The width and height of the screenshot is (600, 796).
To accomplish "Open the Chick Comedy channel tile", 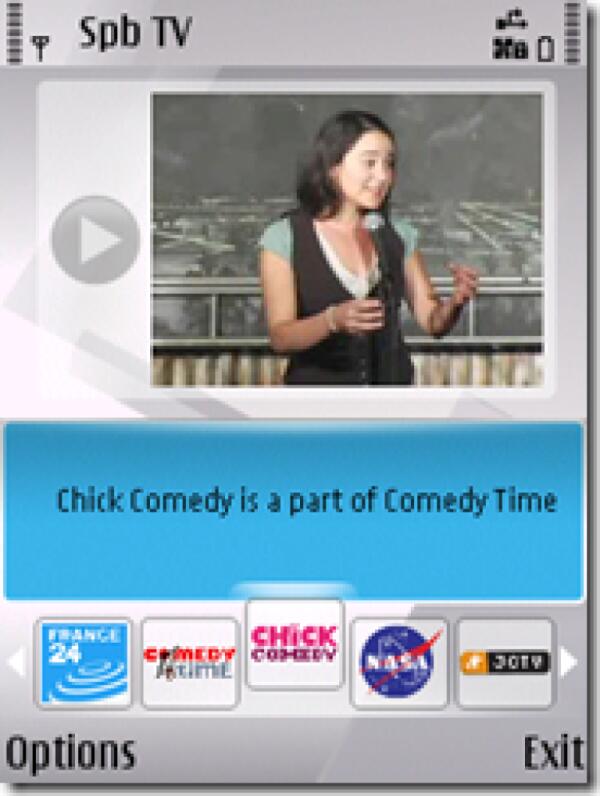I will [x=295, y=645].
